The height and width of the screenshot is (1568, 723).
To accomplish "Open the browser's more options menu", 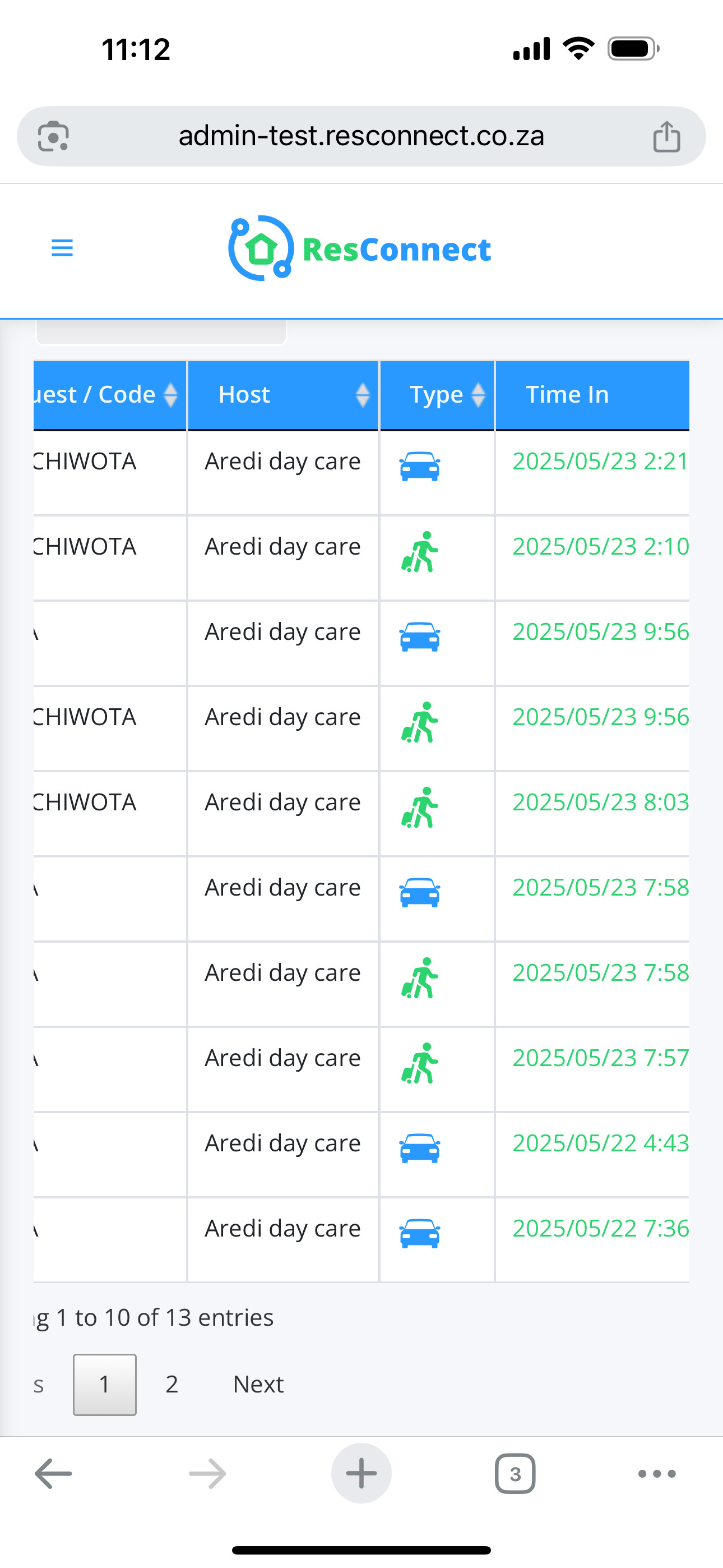I will [657, 1474].
